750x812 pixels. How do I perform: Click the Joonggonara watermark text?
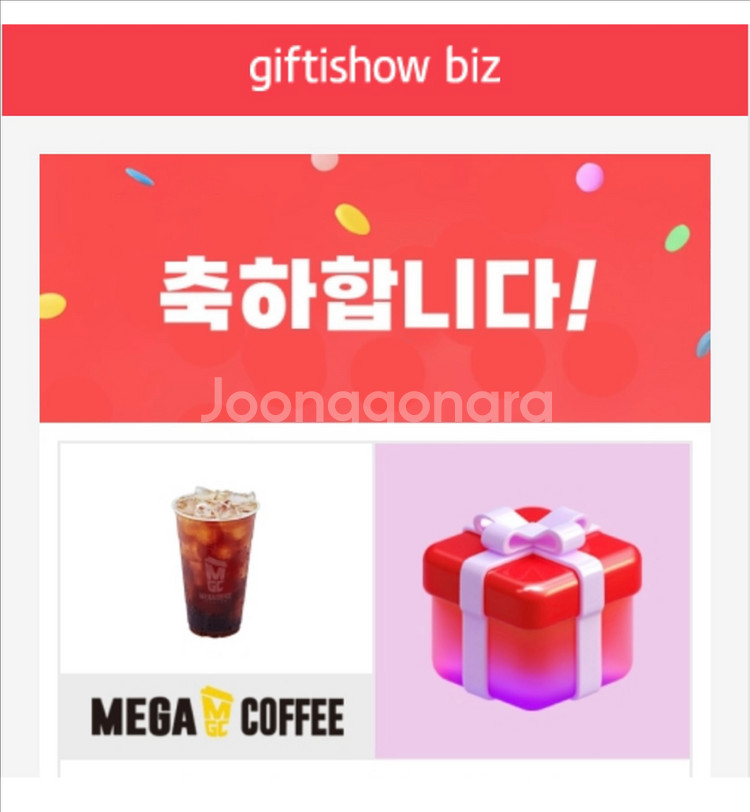375,400
